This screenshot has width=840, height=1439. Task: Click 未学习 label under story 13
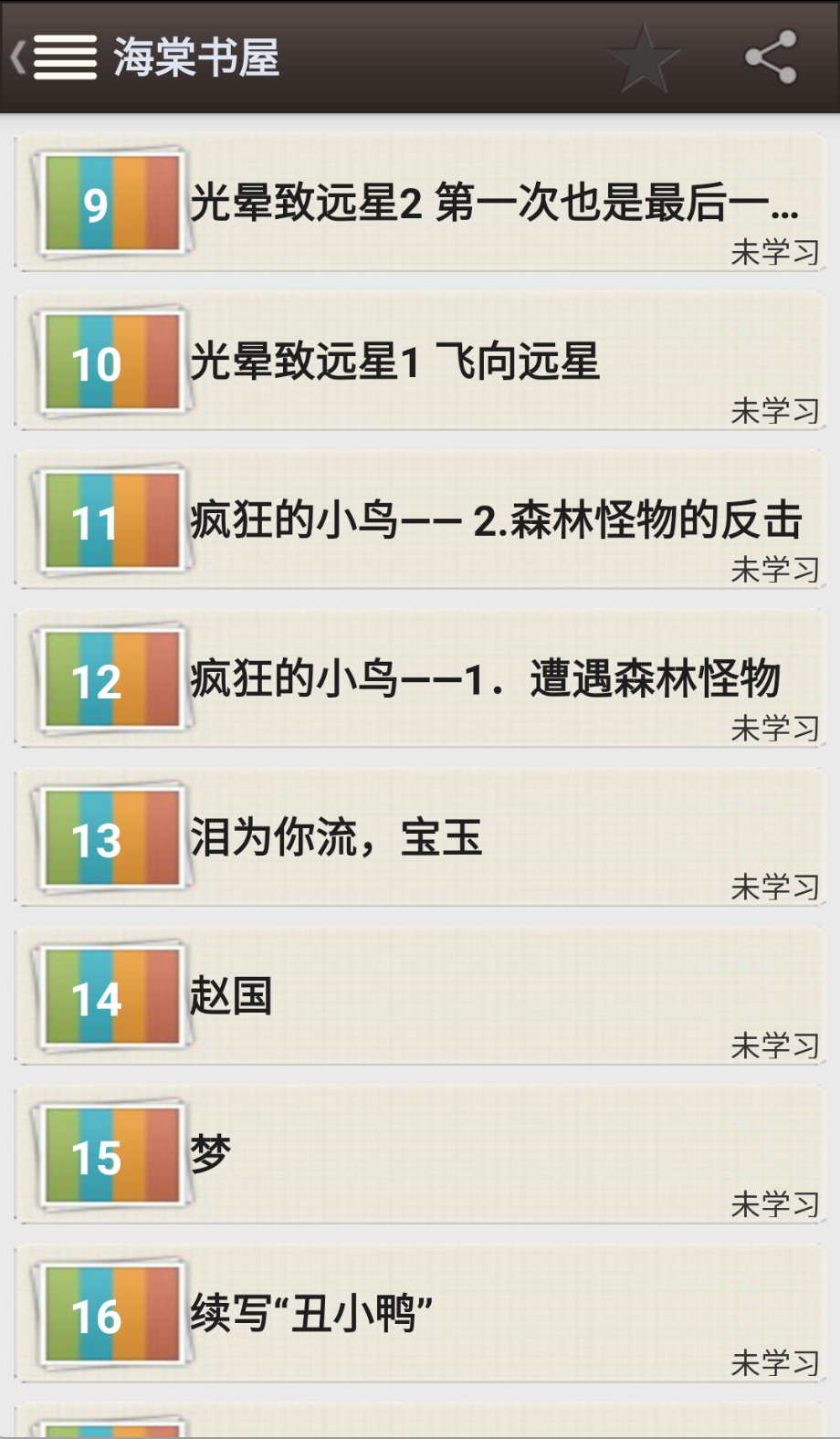[x=772, y=887]
